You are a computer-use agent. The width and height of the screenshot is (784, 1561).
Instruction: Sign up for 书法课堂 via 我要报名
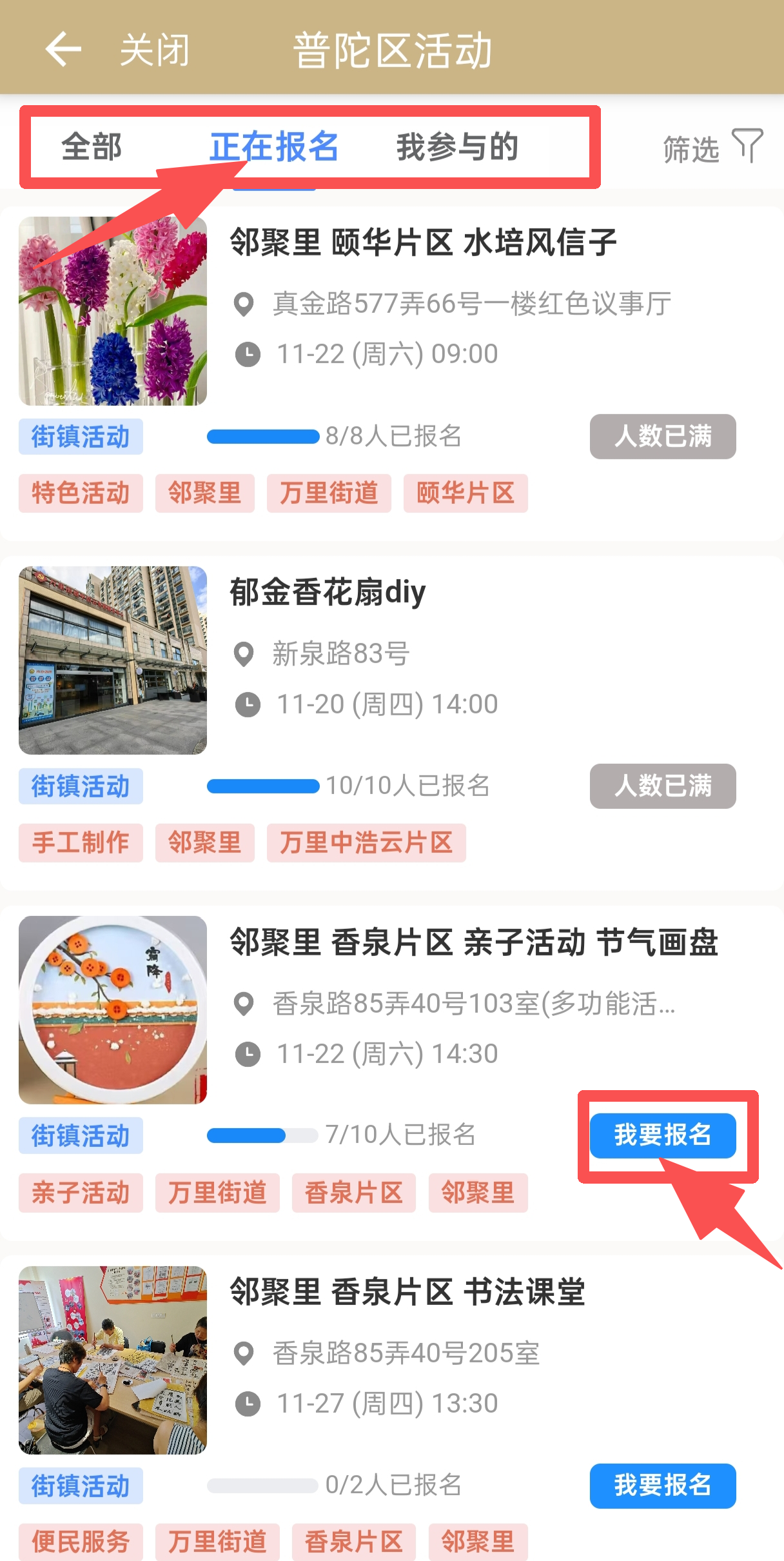662,1486
